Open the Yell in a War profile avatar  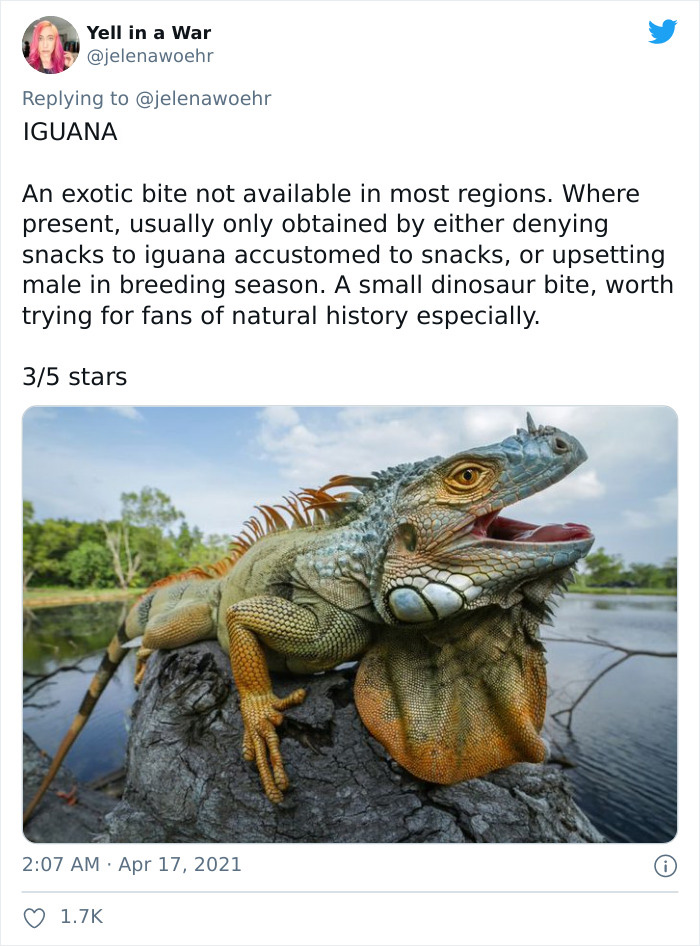(x=51, y=45)
